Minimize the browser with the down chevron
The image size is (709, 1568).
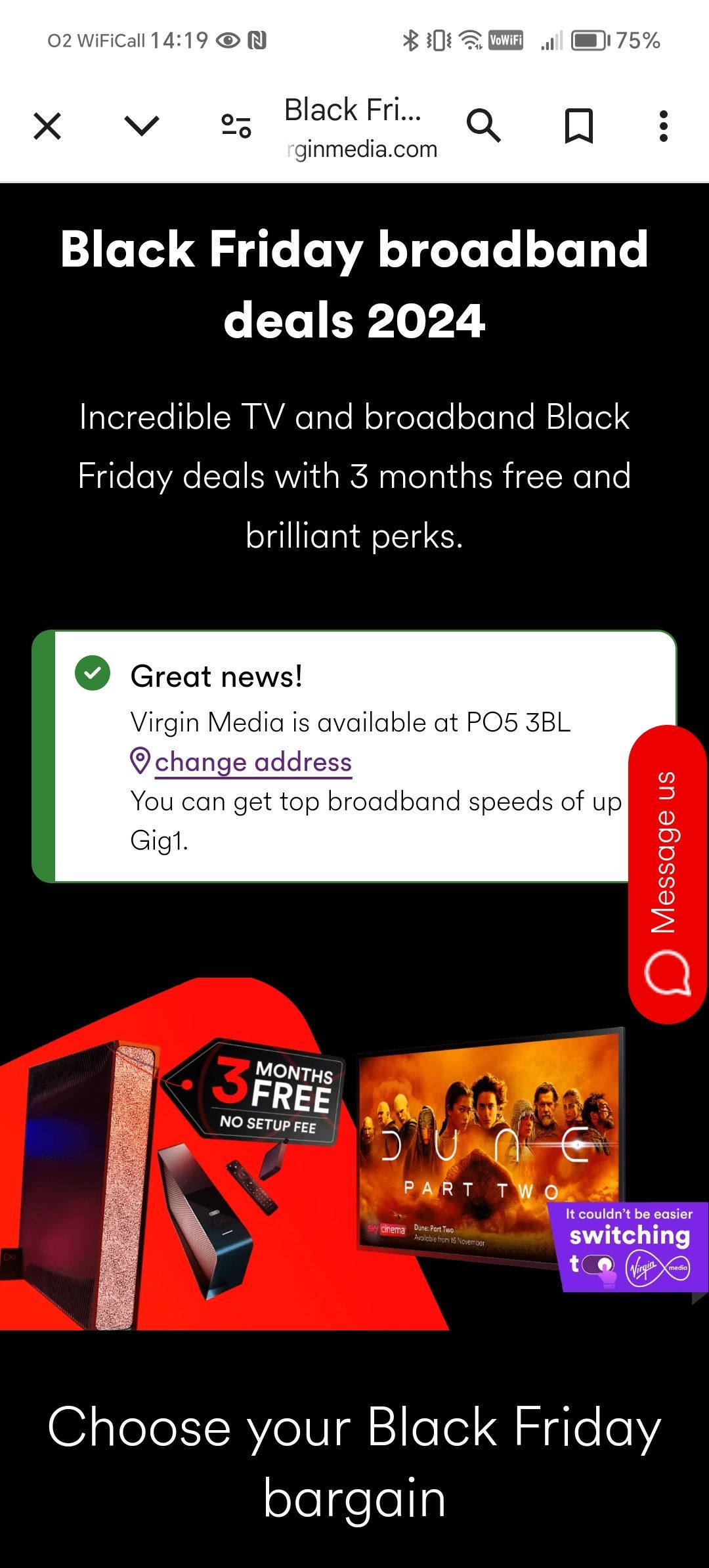click(x=142, y=126)
